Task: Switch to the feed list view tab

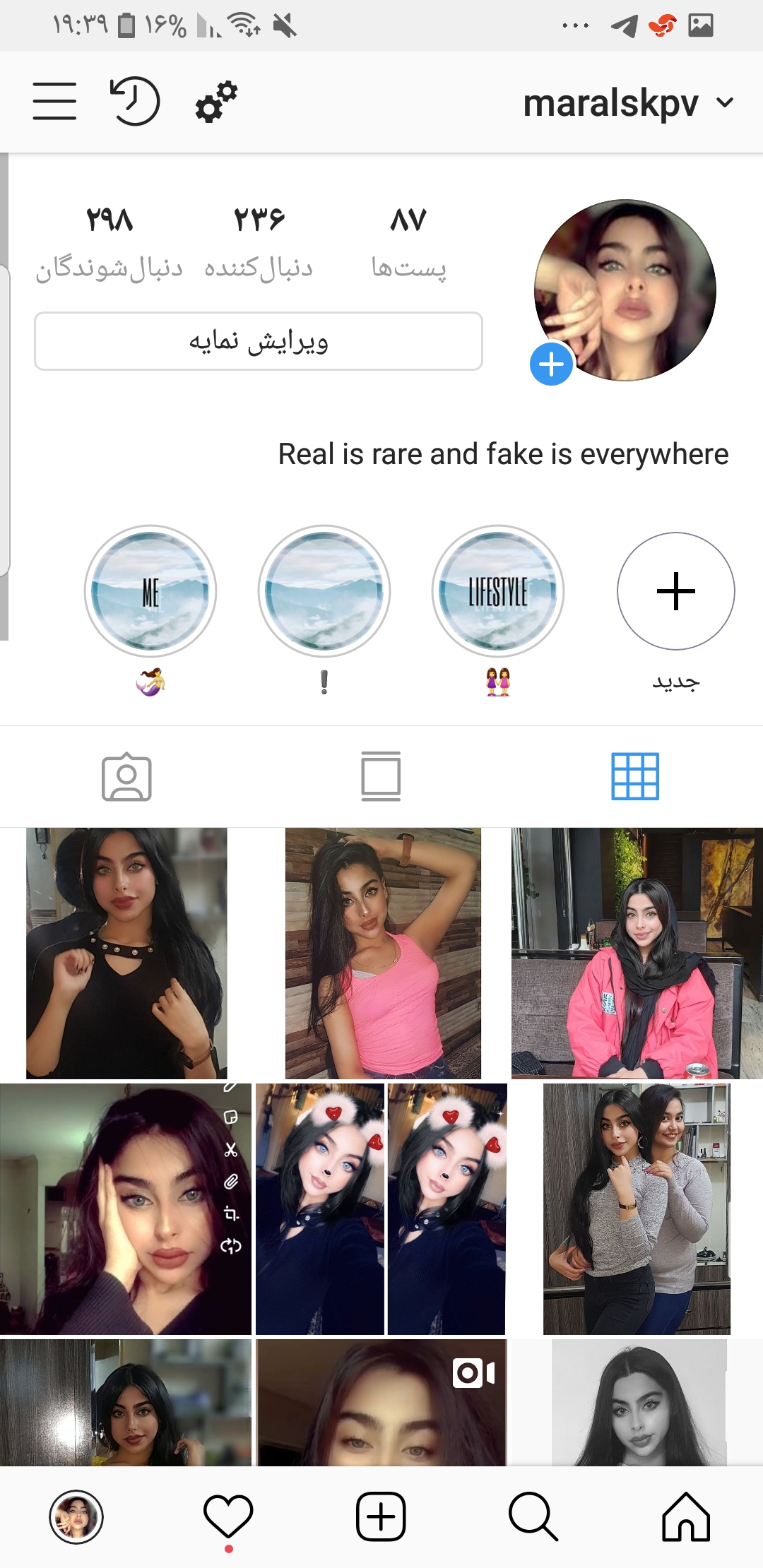Action: click(x=381, y=776)
